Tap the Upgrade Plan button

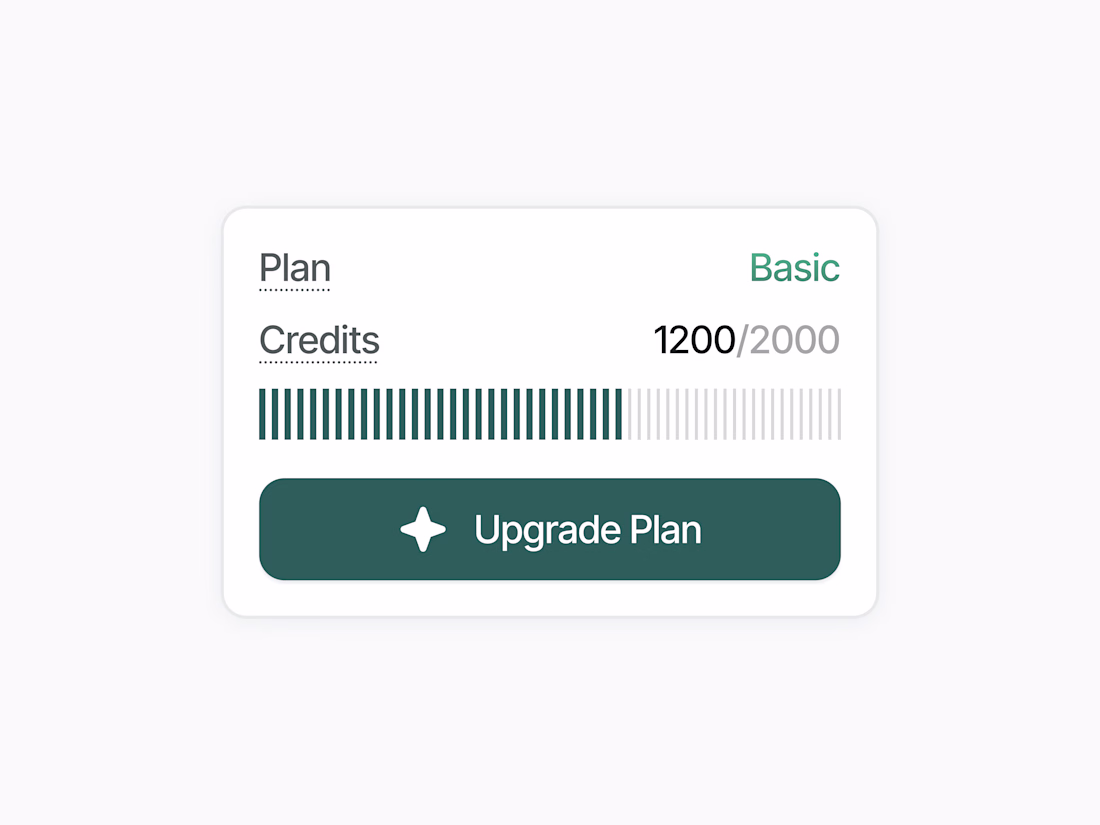click(549, 529)
